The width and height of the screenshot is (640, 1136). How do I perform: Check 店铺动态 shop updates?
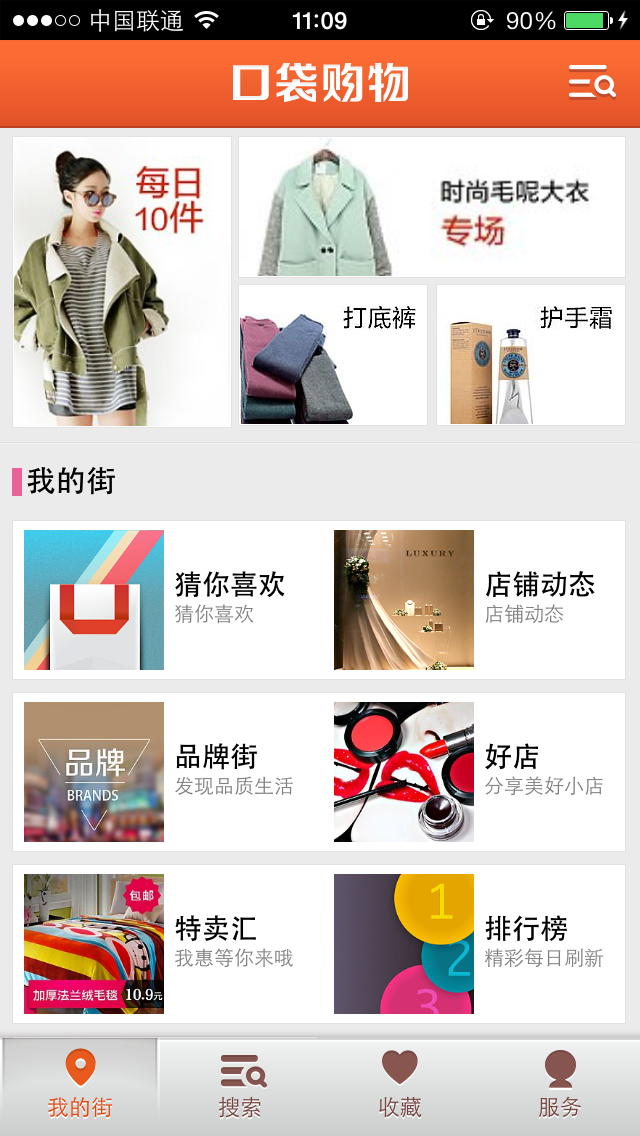coord(476,600)
